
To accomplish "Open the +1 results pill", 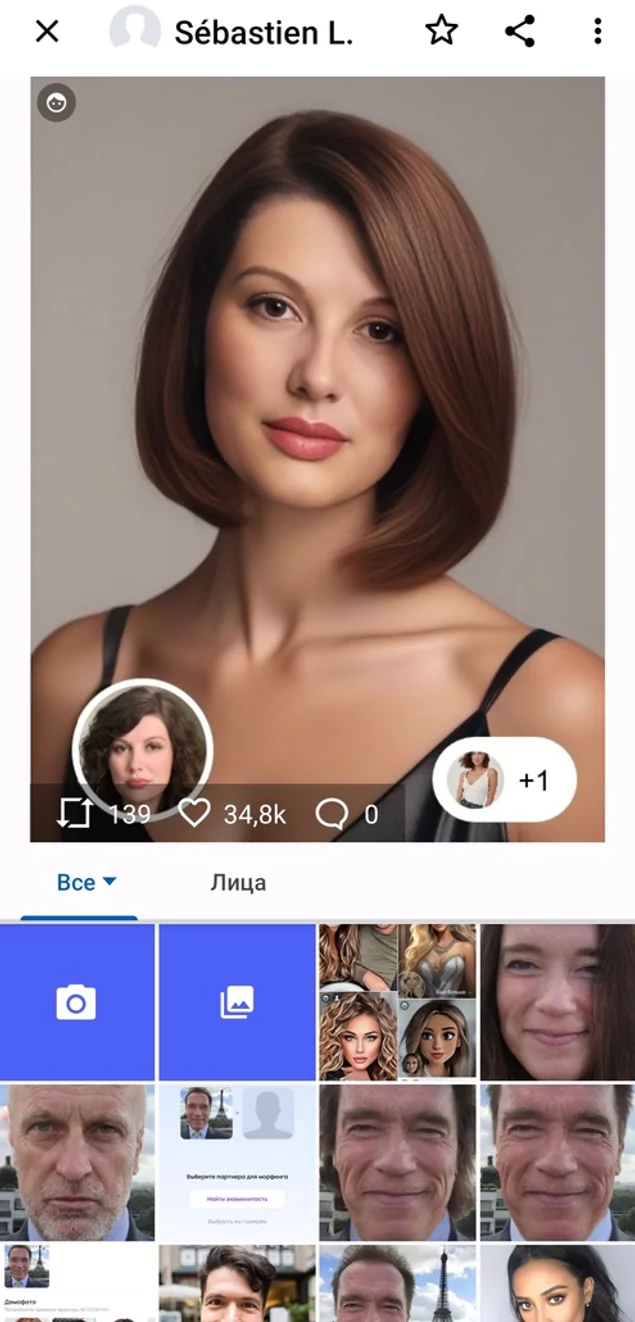I will coord(504,780).
